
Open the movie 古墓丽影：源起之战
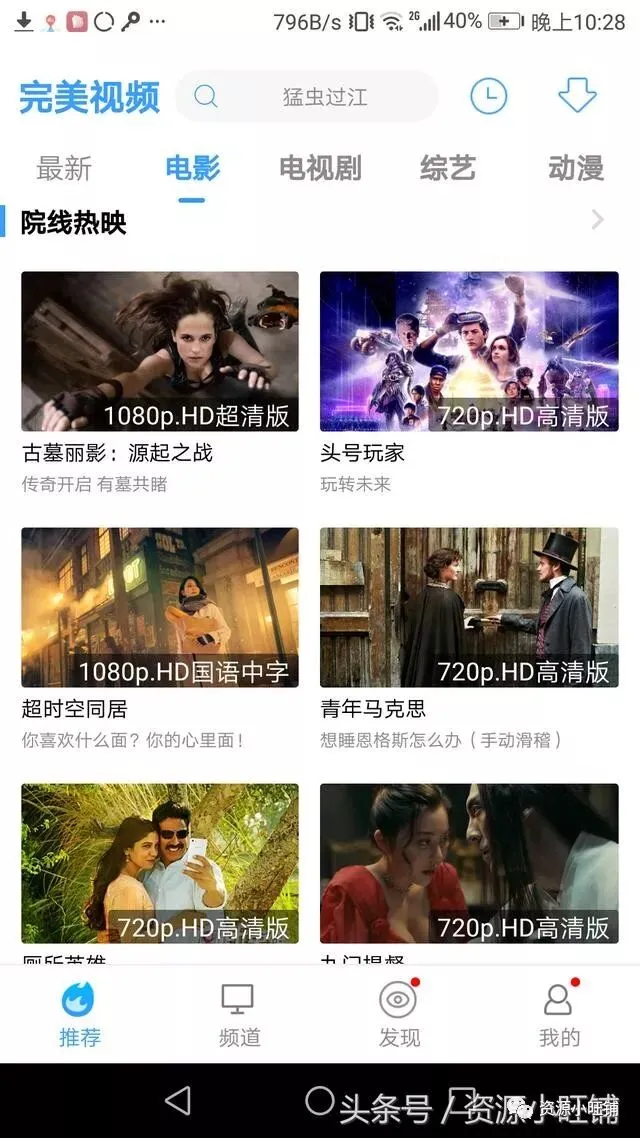tap(160, 352)
